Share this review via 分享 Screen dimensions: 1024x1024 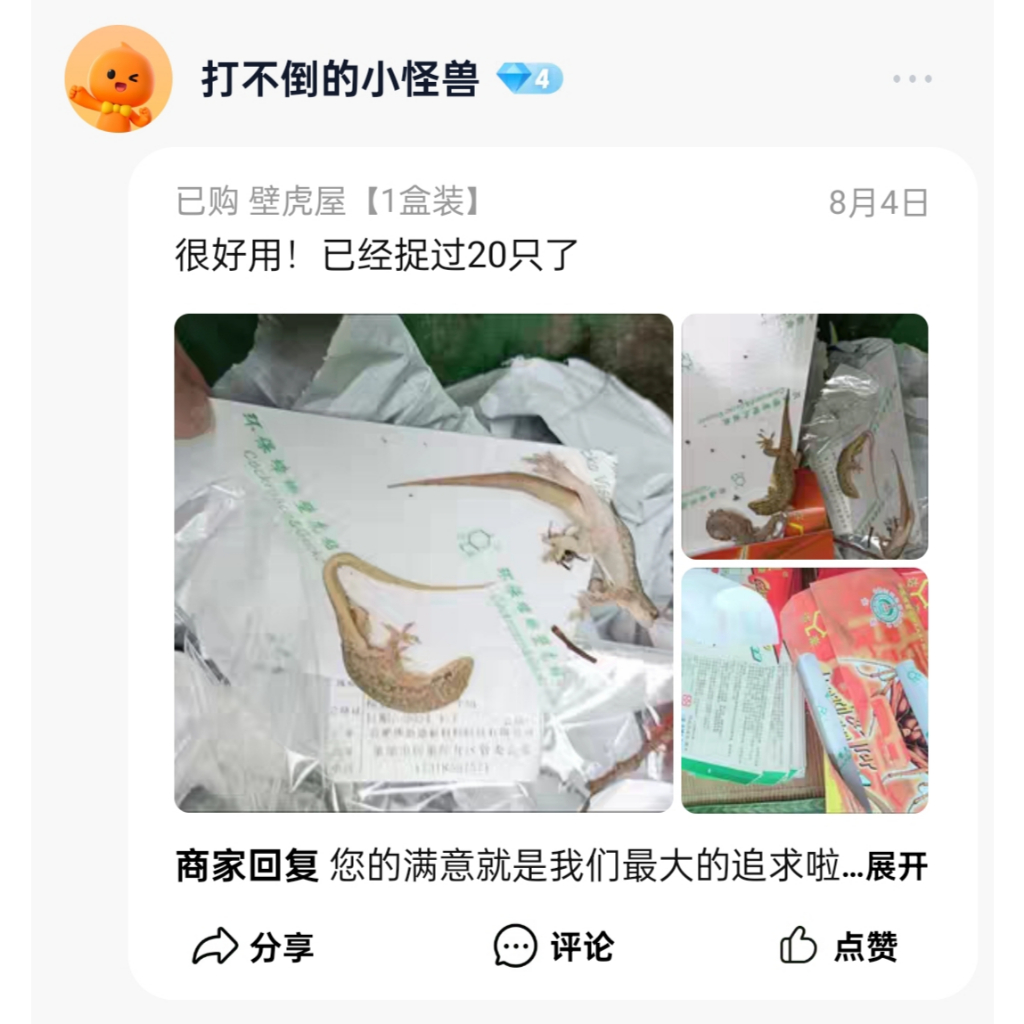(x=253, y=946)
